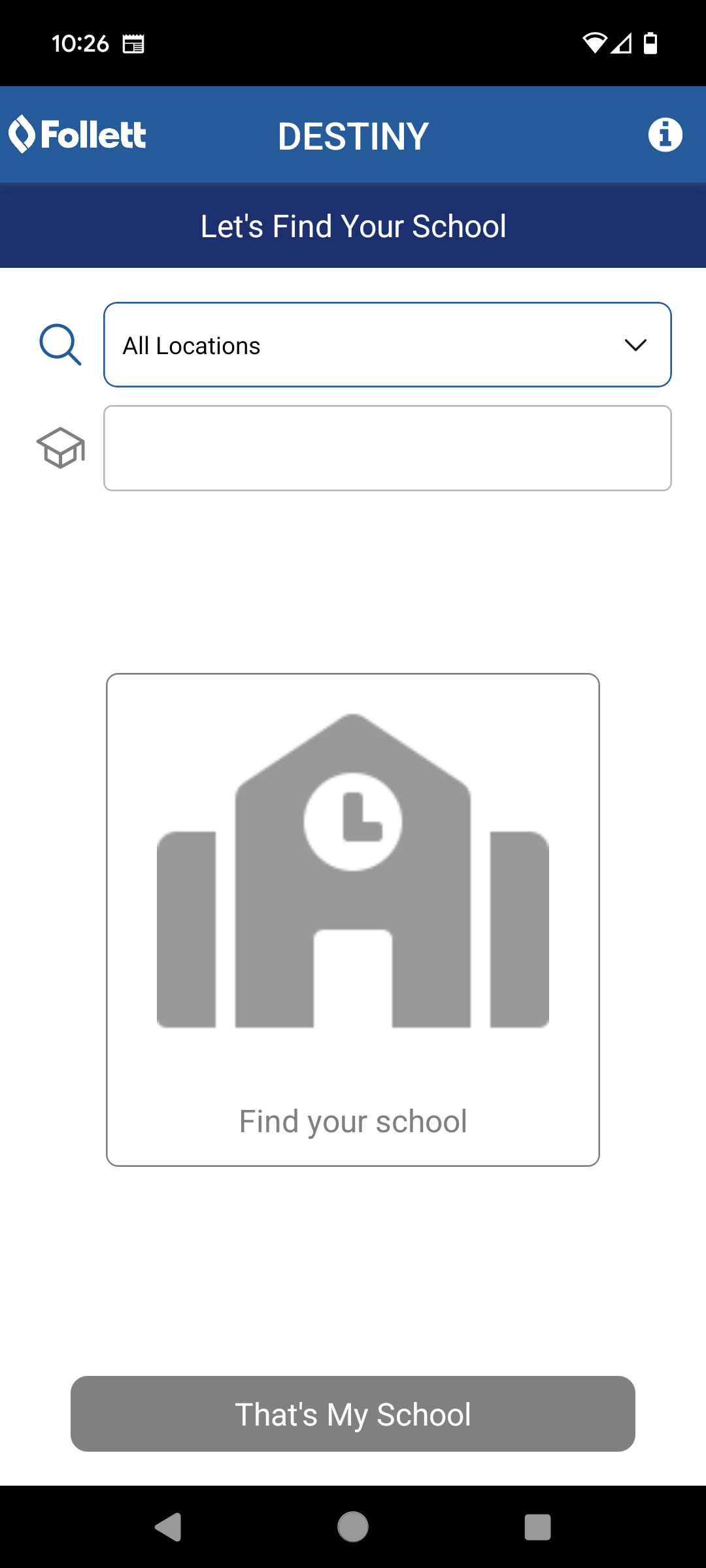This screenshot has width=706, height=1568.
Task: Select the graduation cap icon
Action: (x=59, y=448)
